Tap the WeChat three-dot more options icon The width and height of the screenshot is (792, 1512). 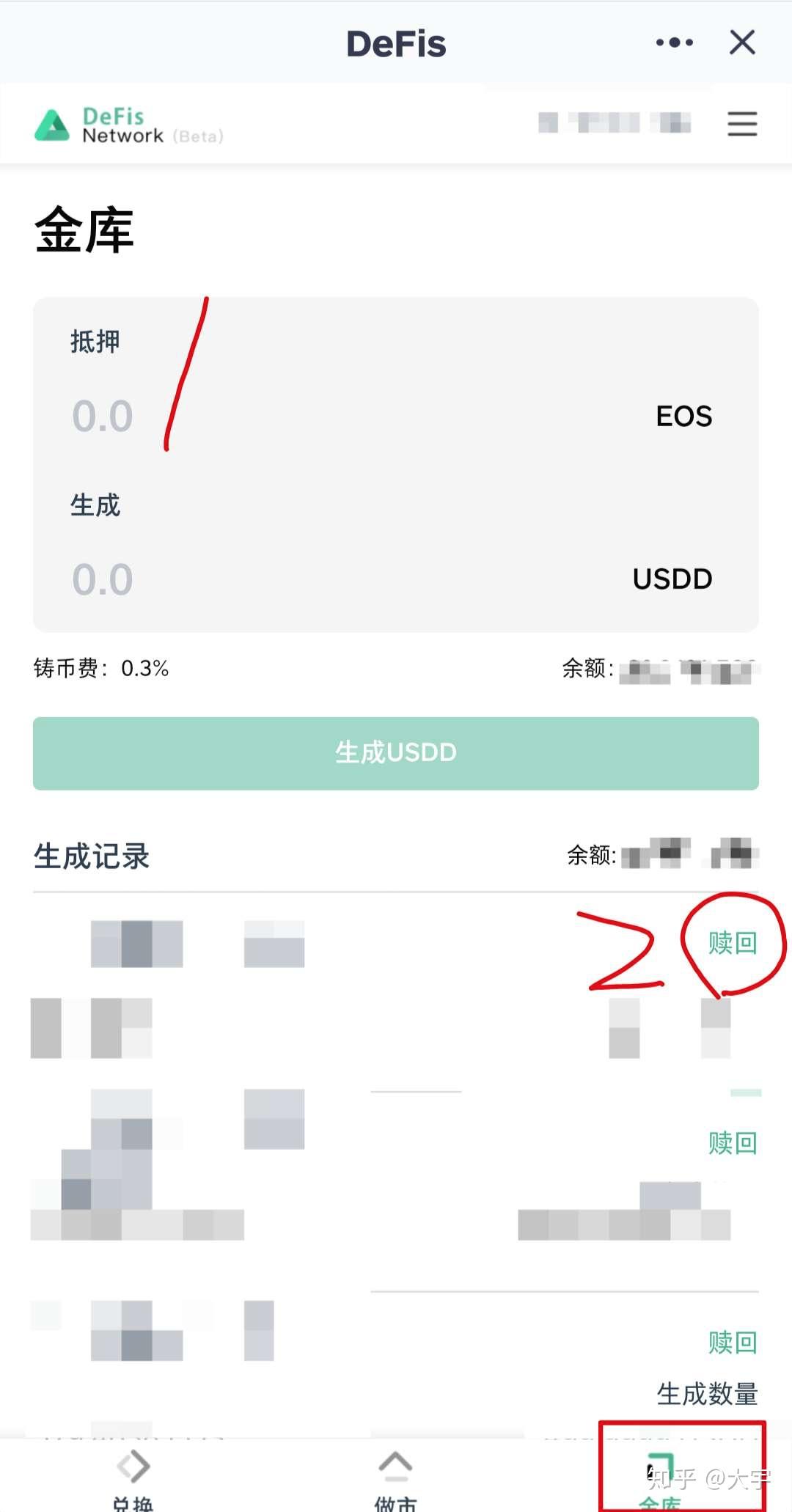coord(672,43)
